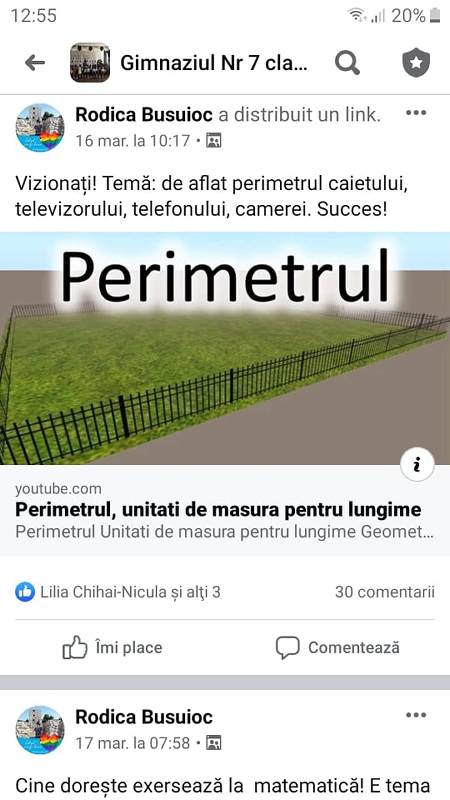This screenshot has height=800, width=450.
Task: Open the 30 comentarii list
Action: 385,592
